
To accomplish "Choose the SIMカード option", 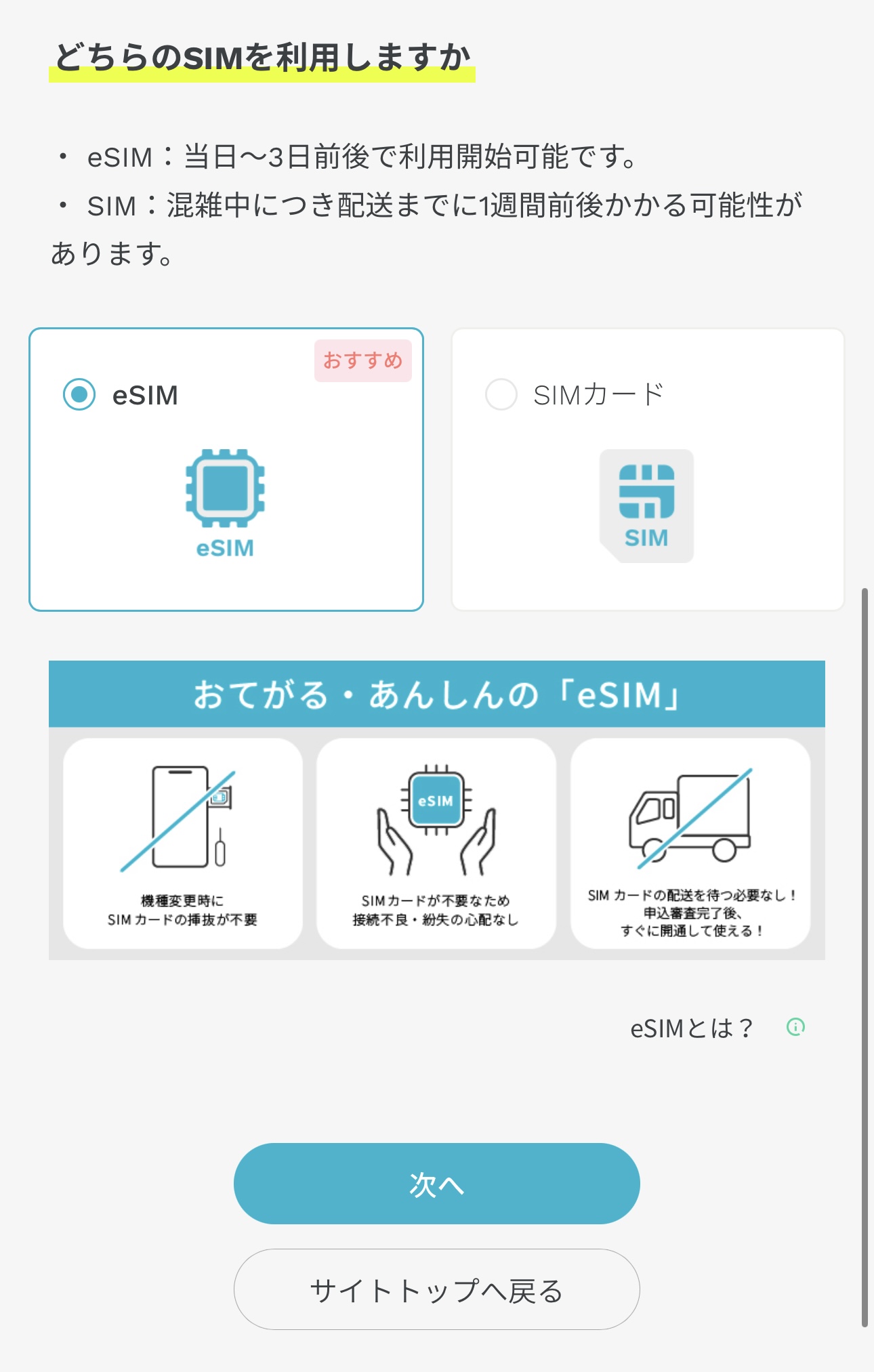I will click(501, 394).
